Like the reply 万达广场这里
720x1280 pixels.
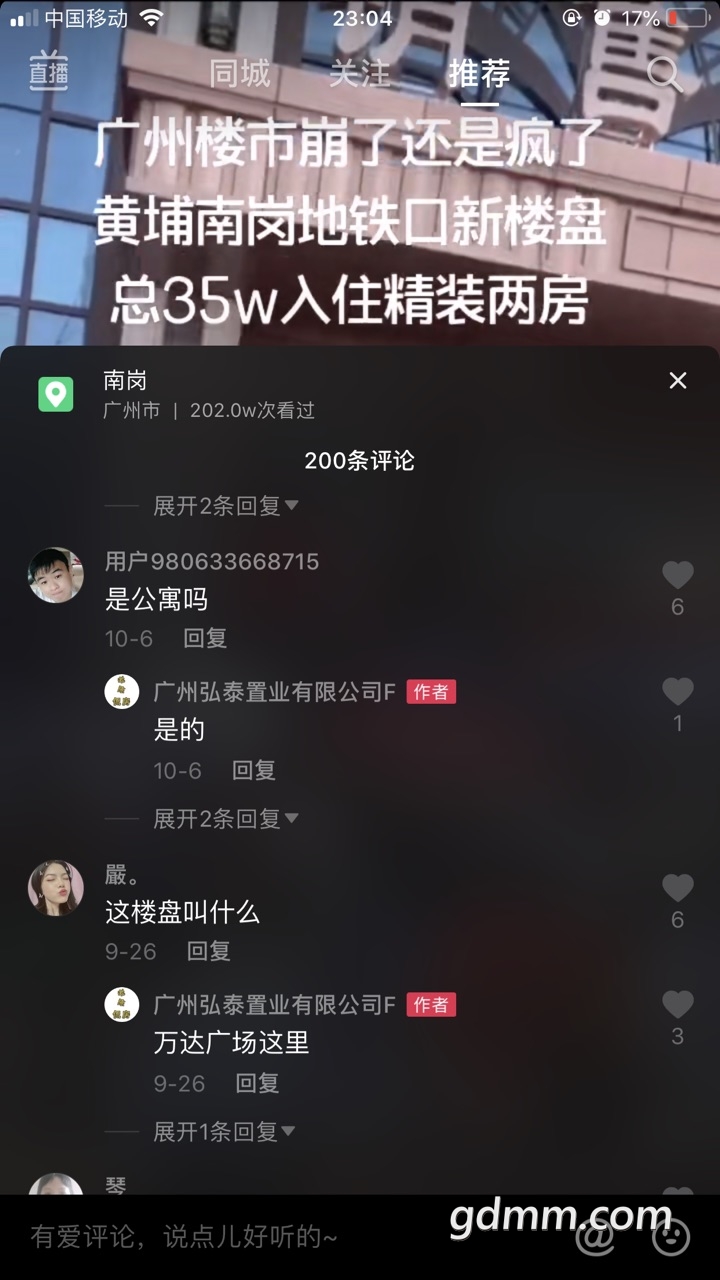pyautogui.click(x=678, y=1006)
